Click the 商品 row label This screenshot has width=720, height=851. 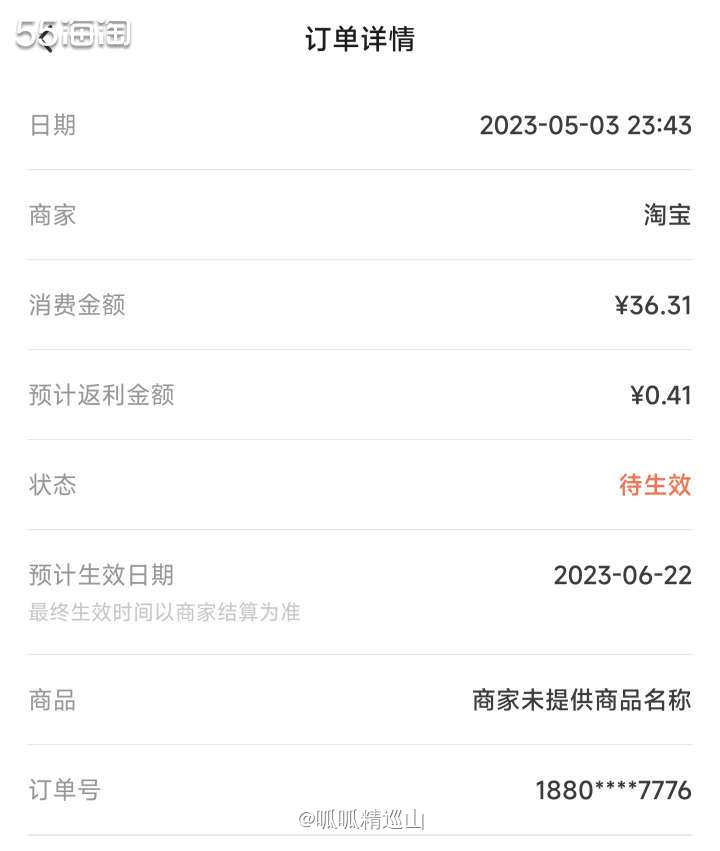click(52, 700)
